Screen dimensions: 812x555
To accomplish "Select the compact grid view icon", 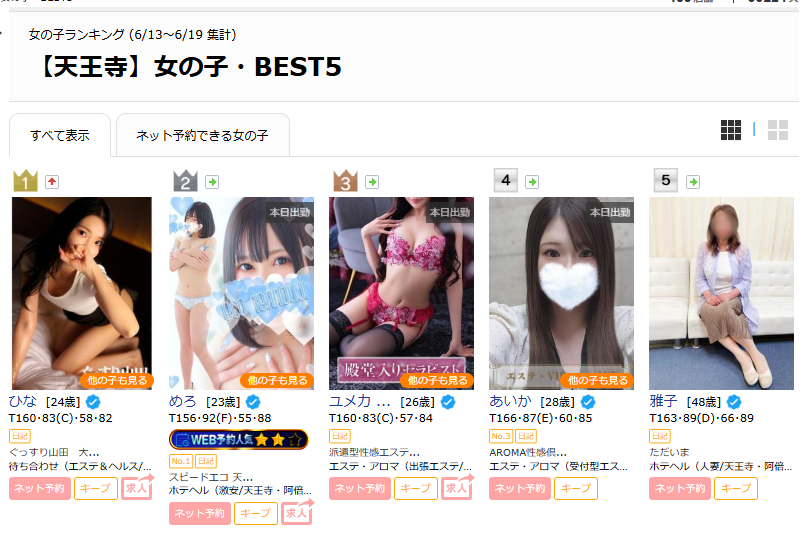I will pyautogui.click(x=731, y=130).
